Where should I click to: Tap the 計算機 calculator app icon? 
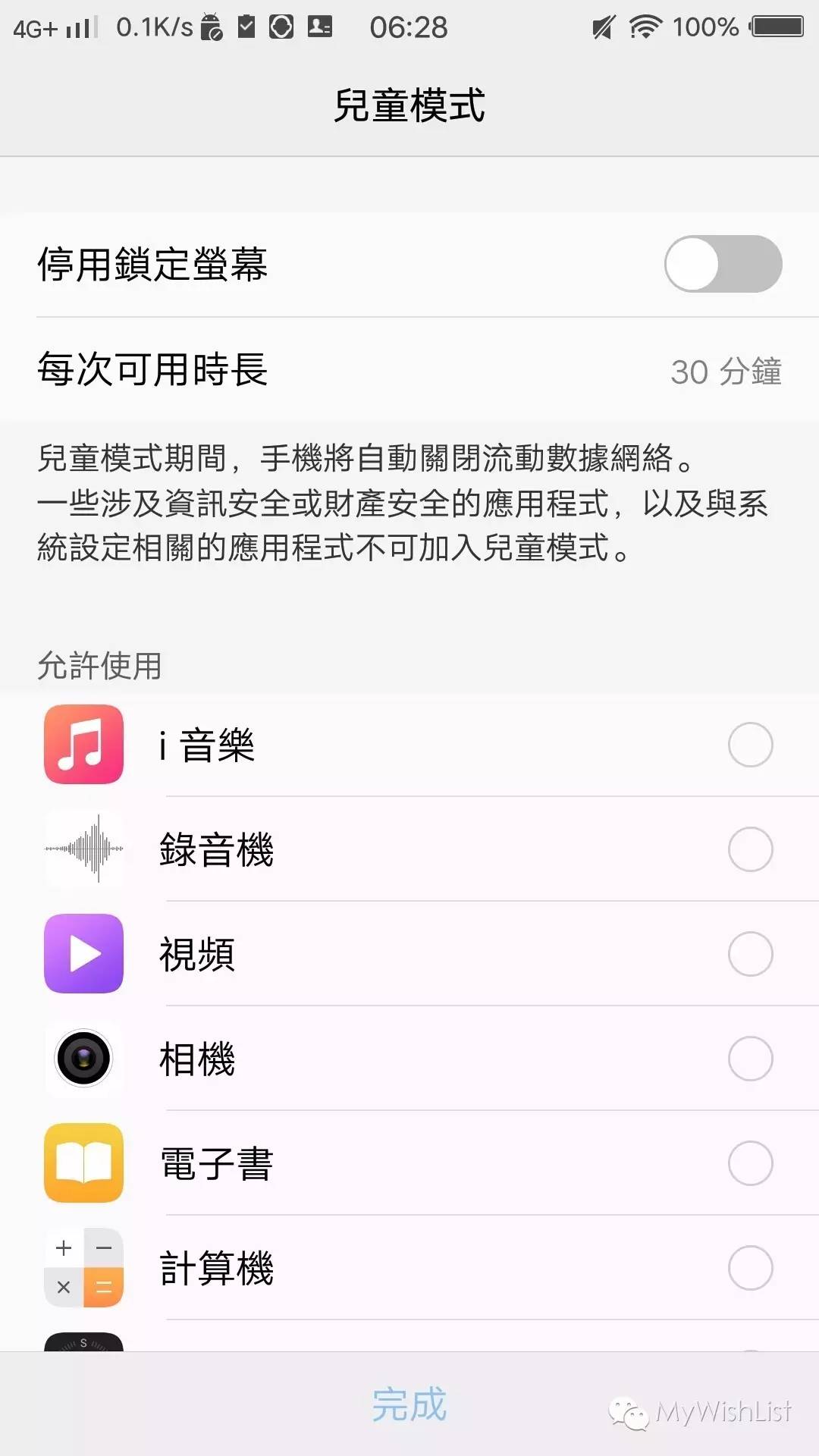(x=83, y=1268)
